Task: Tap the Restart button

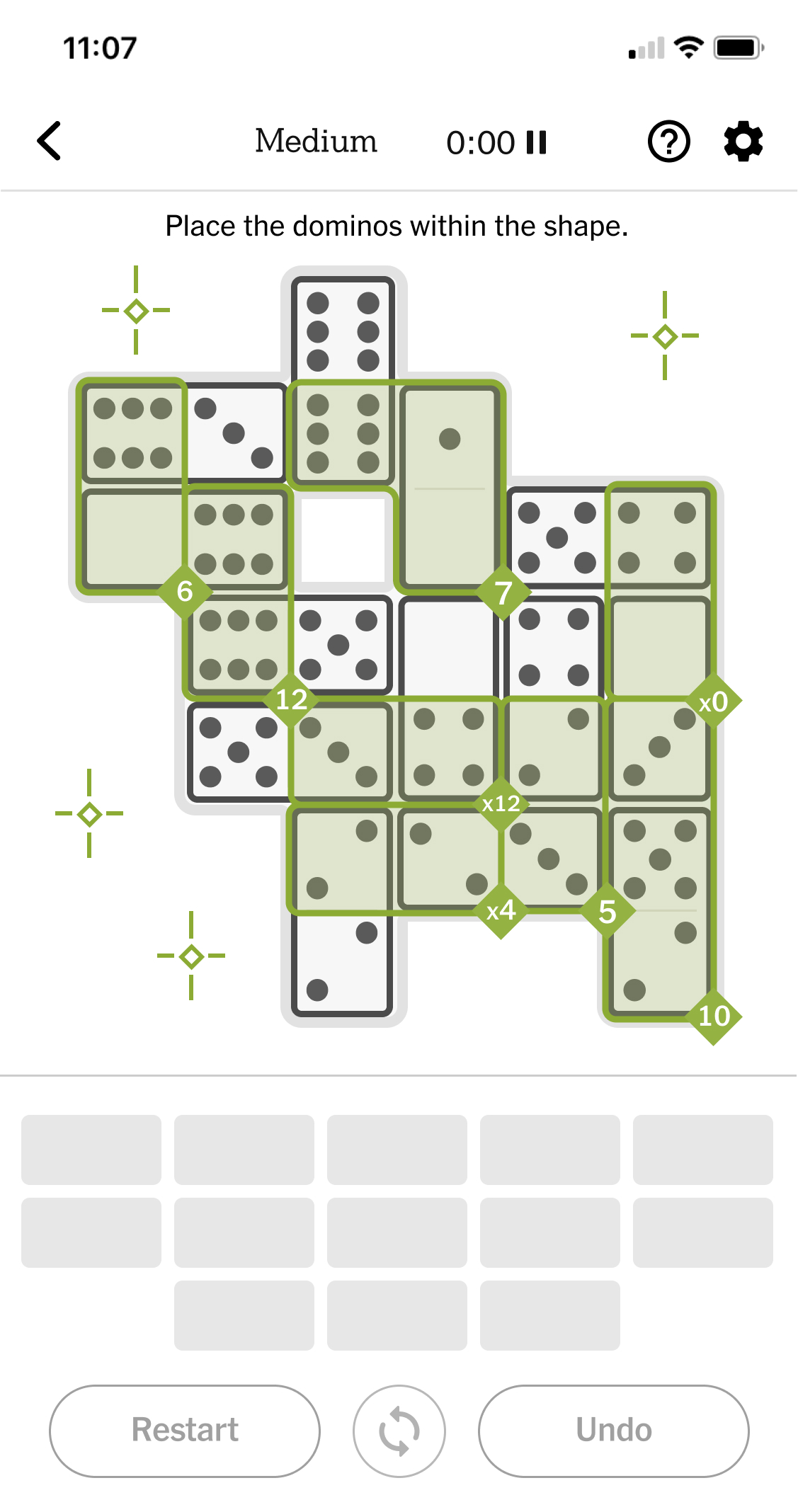Action: [185, 1431]
